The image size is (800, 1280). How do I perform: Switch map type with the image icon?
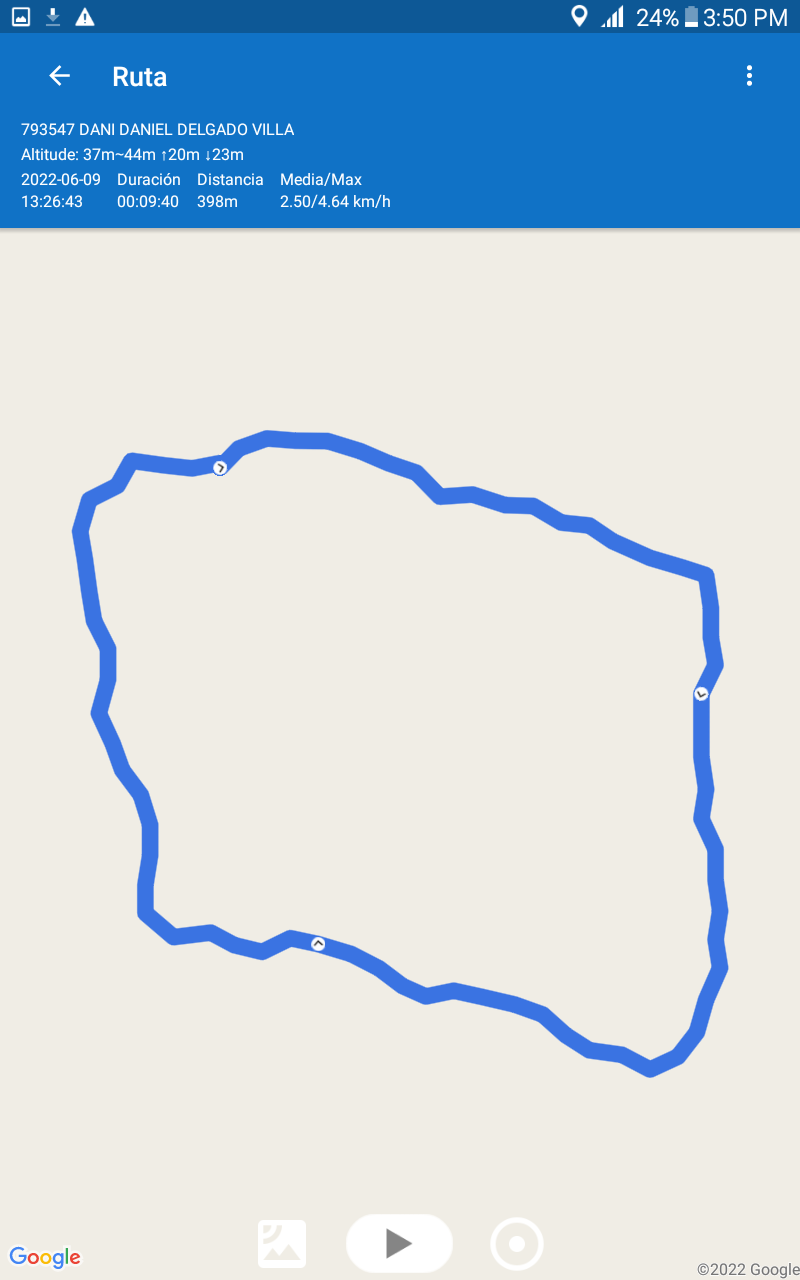pyautogui.click(x=282, y=1244)
